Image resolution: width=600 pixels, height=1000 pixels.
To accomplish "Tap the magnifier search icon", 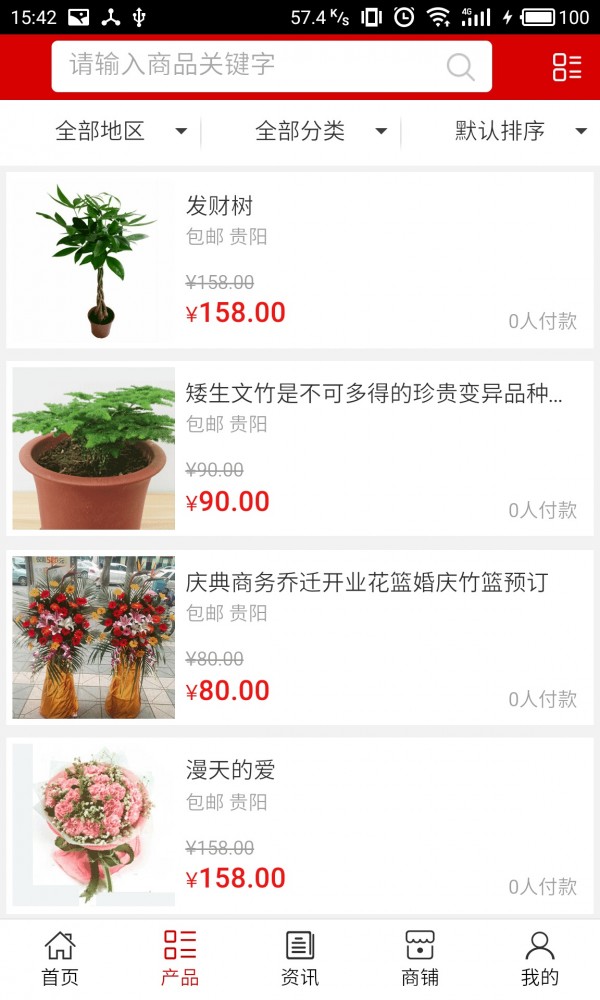I will point(460,67).
